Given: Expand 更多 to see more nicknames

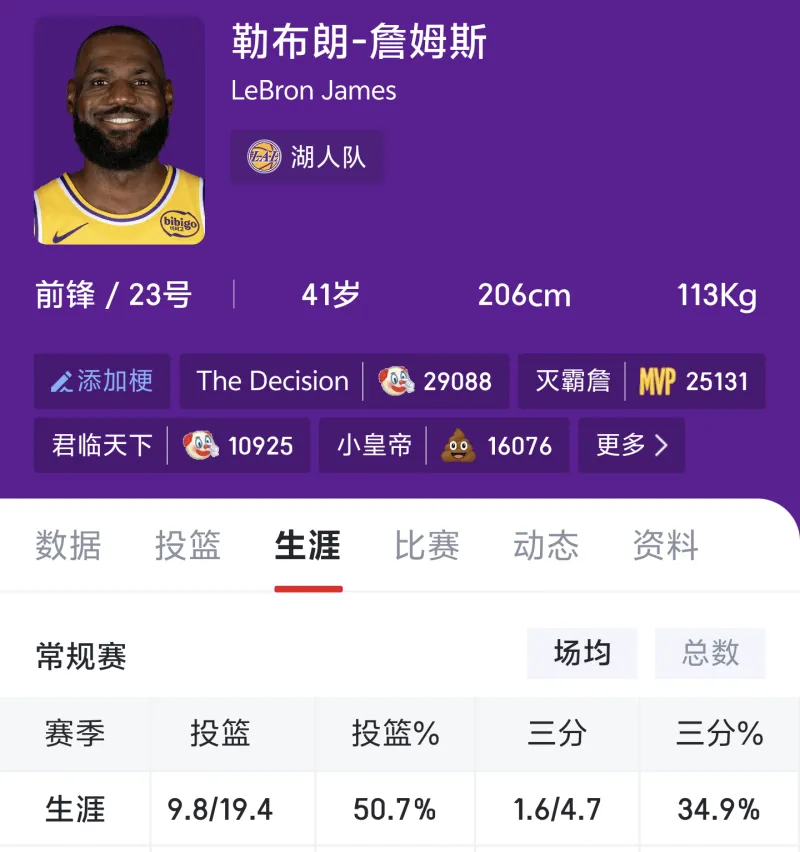Looking at the screenshot, I should coord(631,446).
